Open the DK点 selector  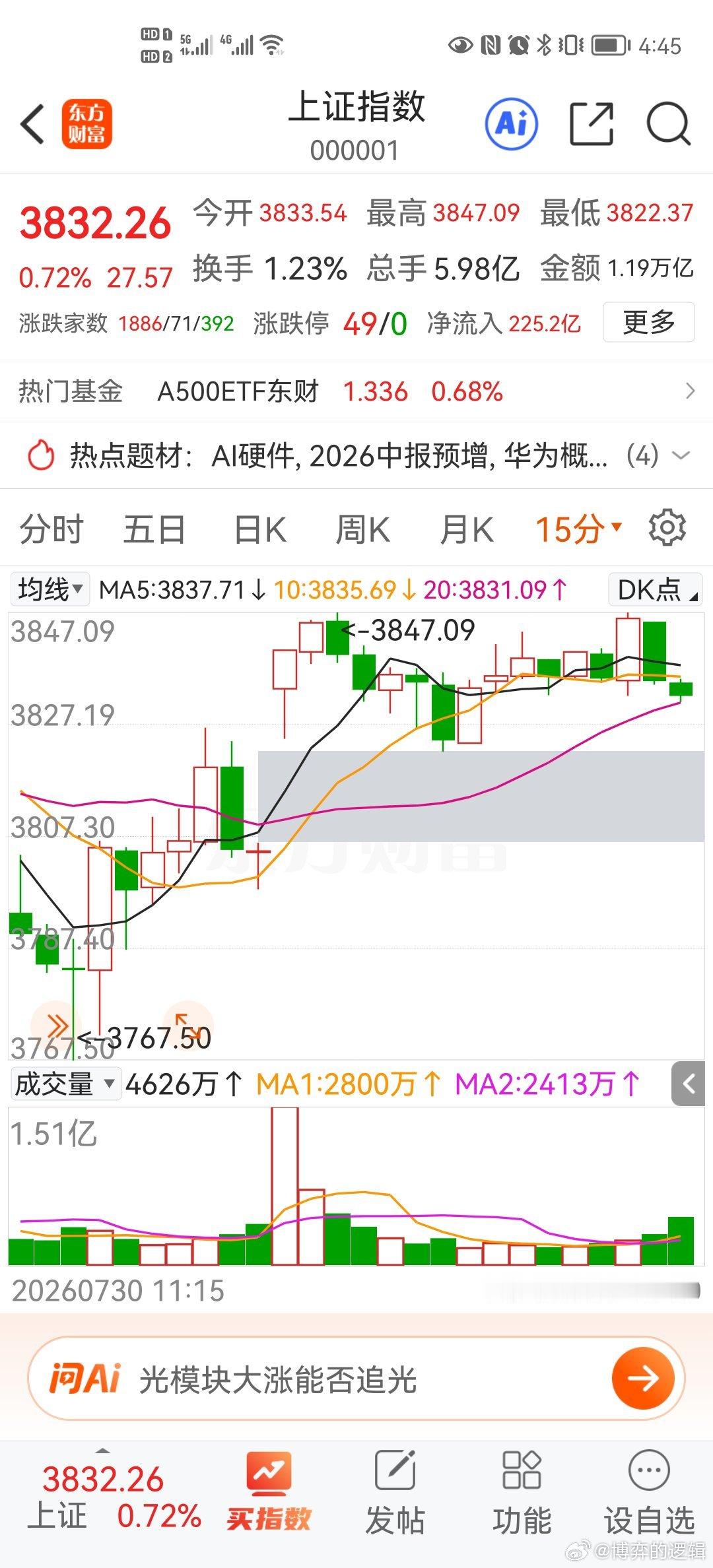click(656, 589)
